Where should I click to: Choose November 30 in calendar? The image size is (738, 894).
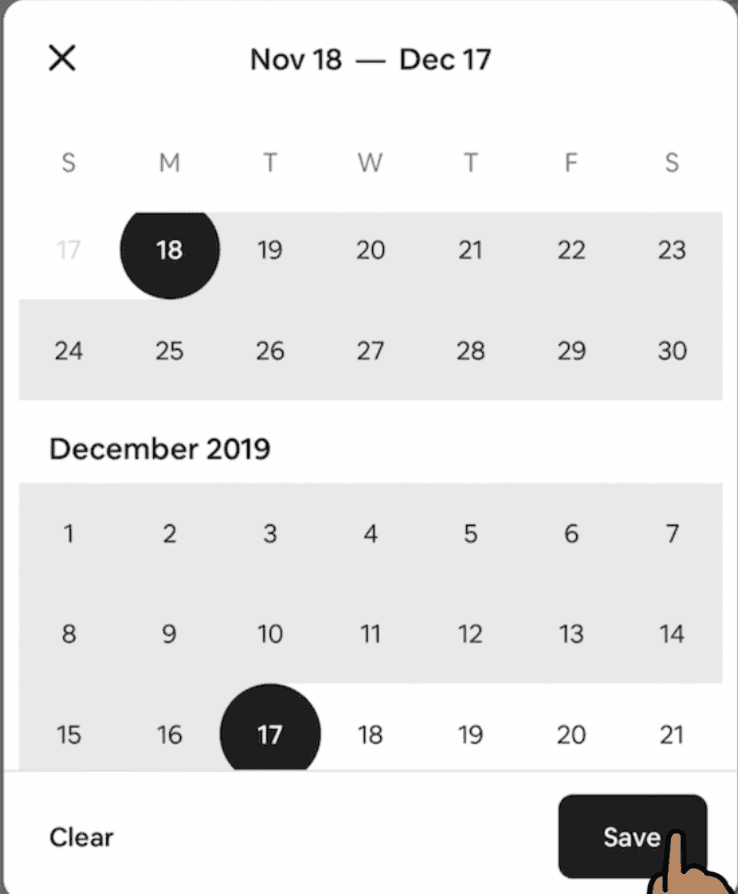(672, 351)
